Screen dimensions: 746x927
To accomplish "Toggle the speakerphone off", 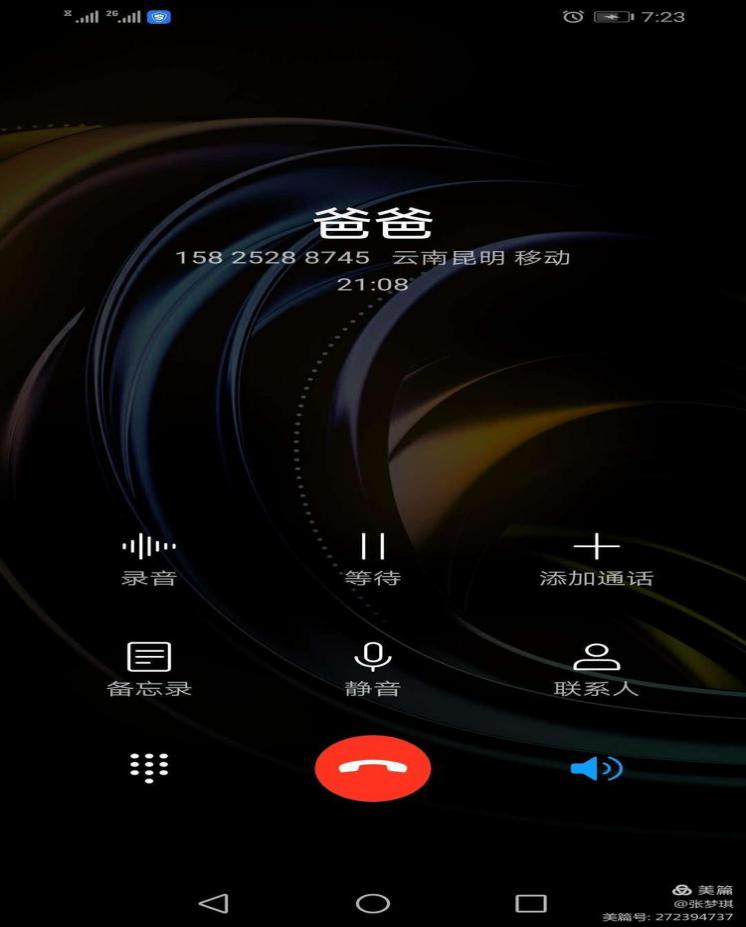I will pyautogui.click(x=596, y=768).
